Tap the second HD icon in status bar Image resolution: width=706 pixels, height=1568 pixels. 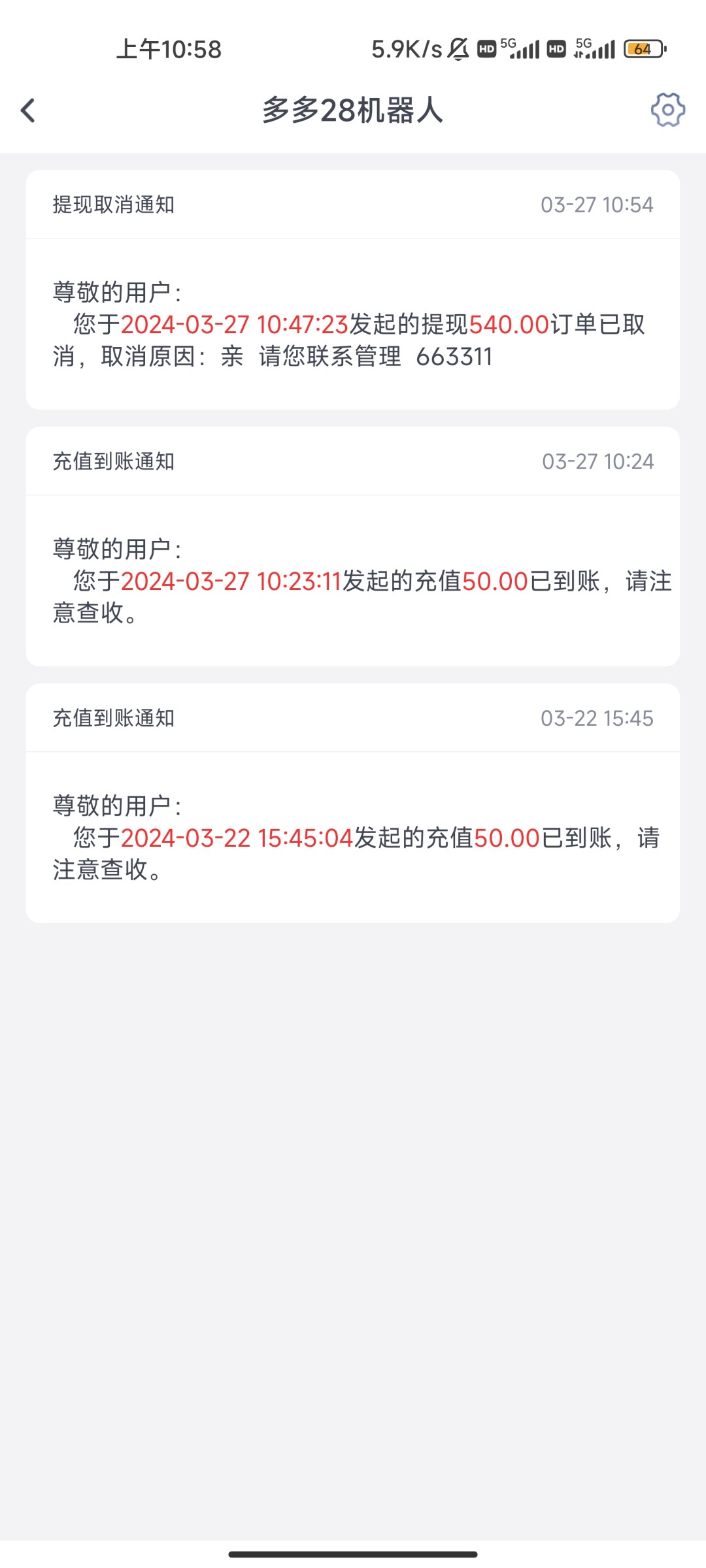556,48
